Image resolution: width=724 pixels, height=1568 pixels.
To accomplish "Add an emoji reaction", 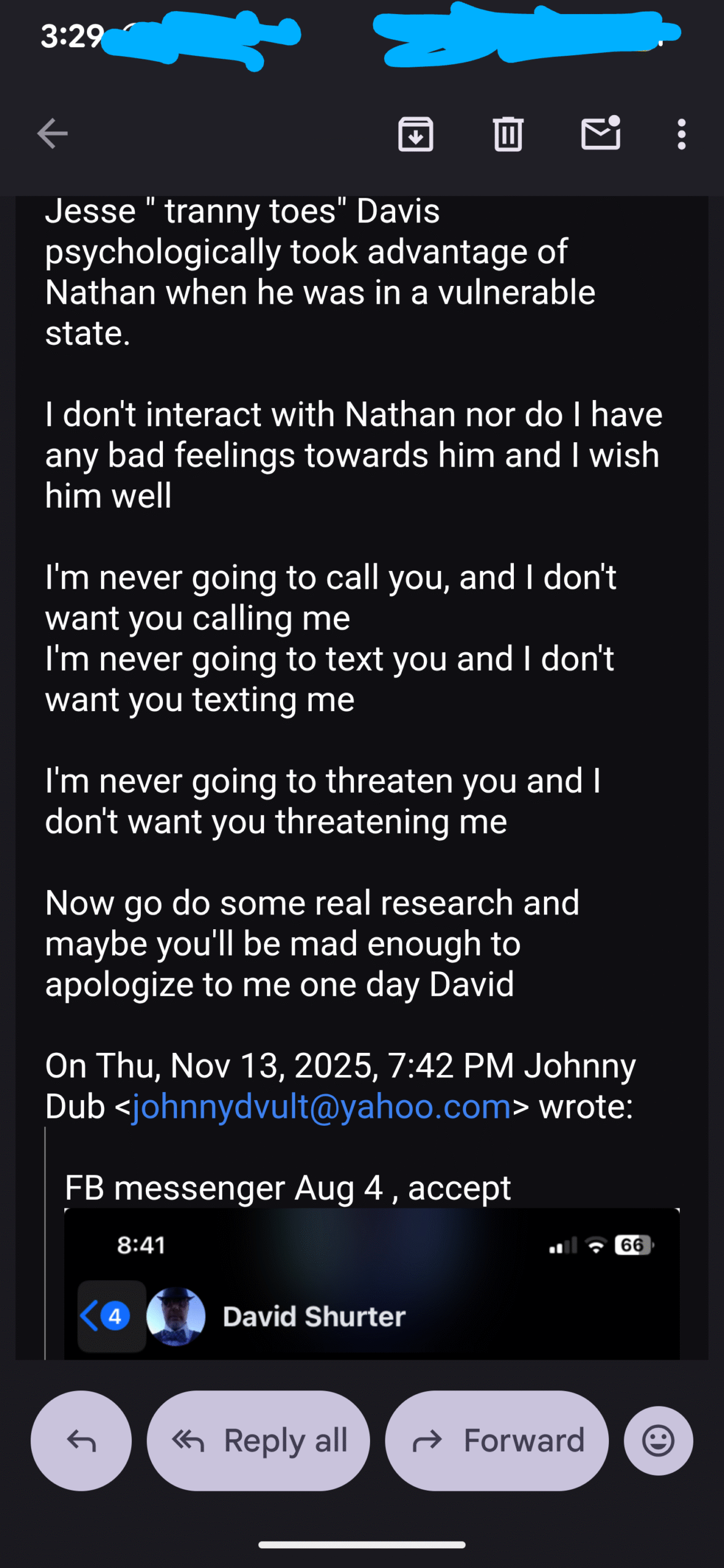I will click(658, 1441).
